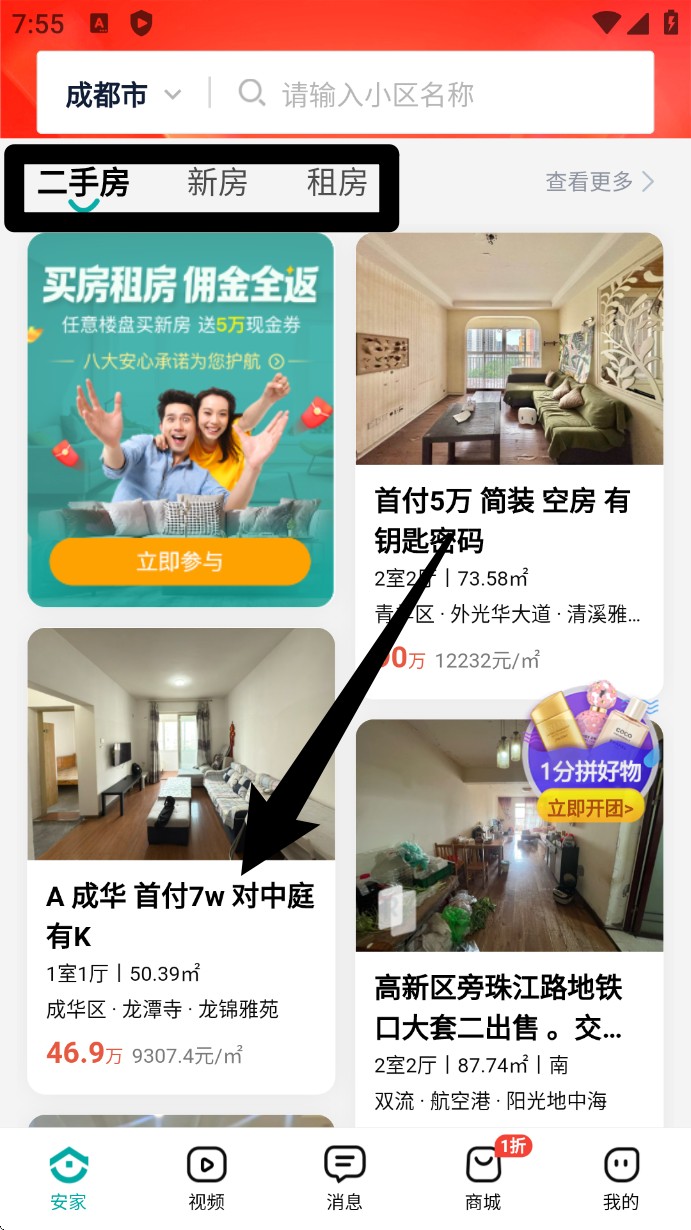The image size is (691, 1230).
Task: Select the 二手房 tab
Action: (x=84, y=184)
